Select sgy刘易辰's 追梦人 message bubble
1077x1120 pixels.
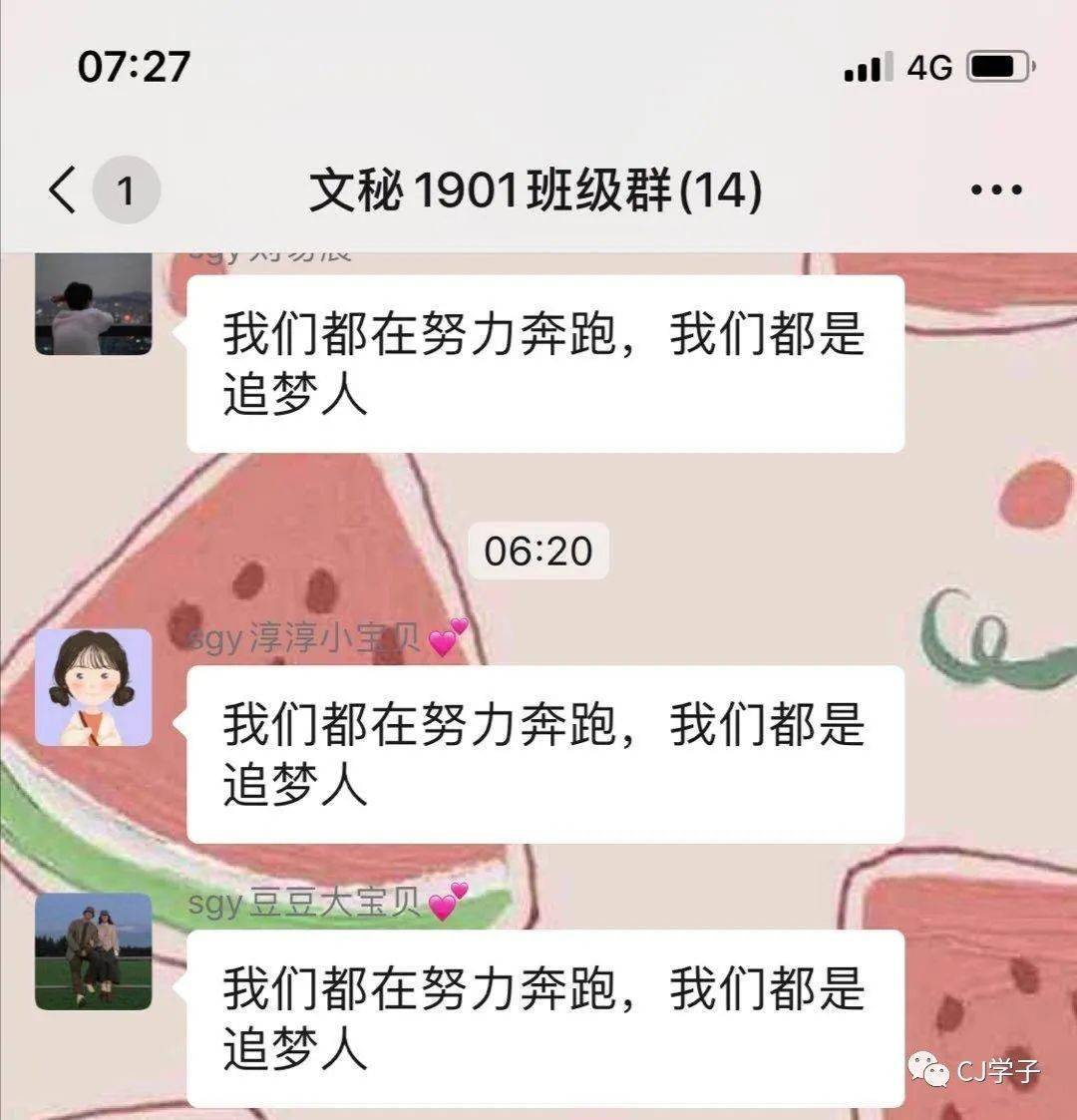(543, 359)
